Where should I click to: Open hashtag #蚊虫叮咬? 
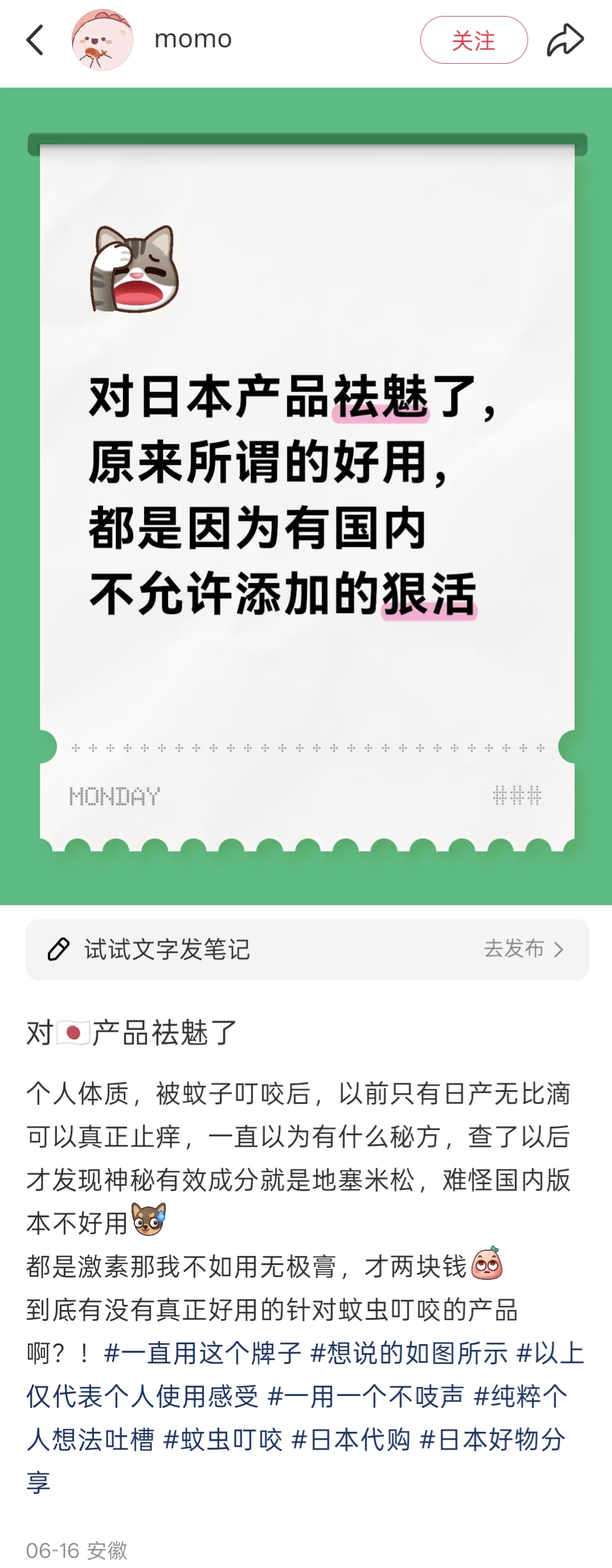[223, 1440]
